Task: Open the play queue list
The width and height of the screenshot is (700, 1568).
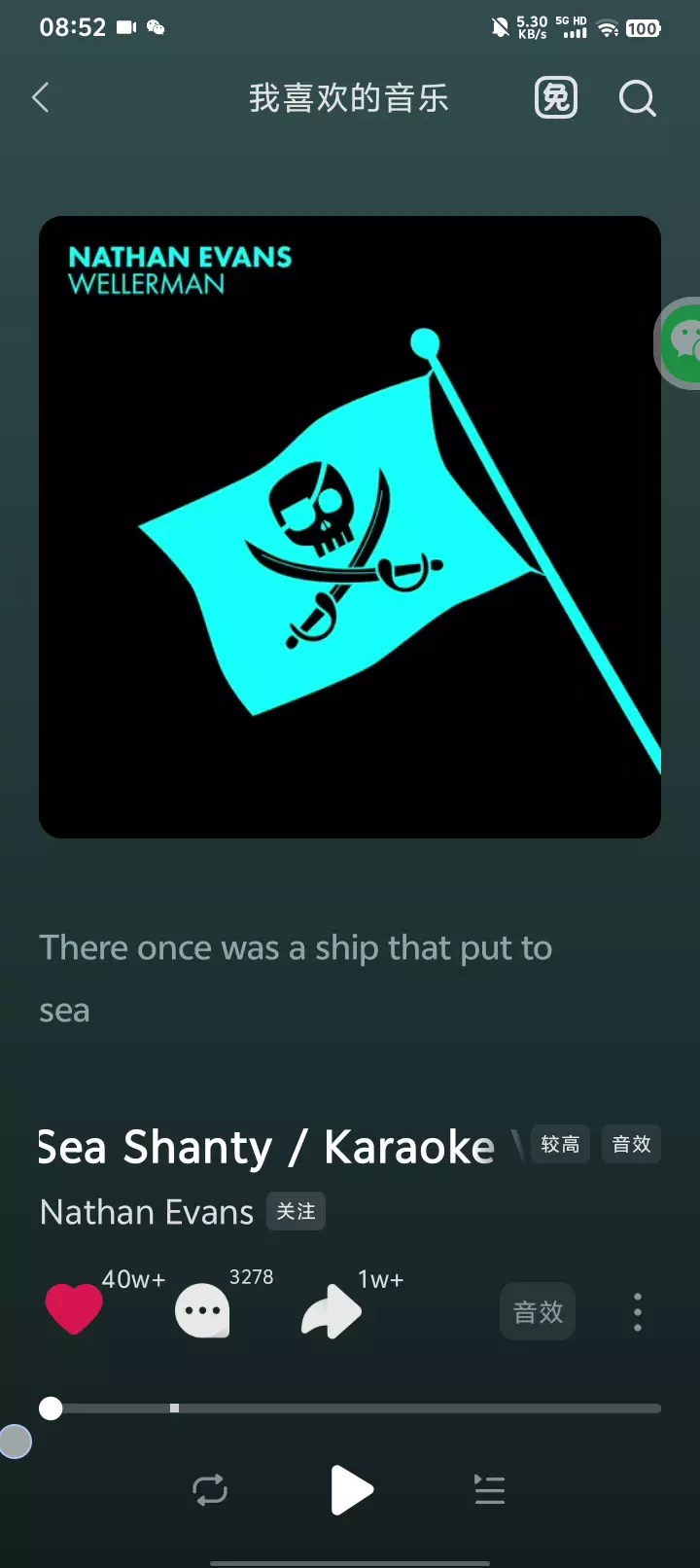Action: 489,1490
